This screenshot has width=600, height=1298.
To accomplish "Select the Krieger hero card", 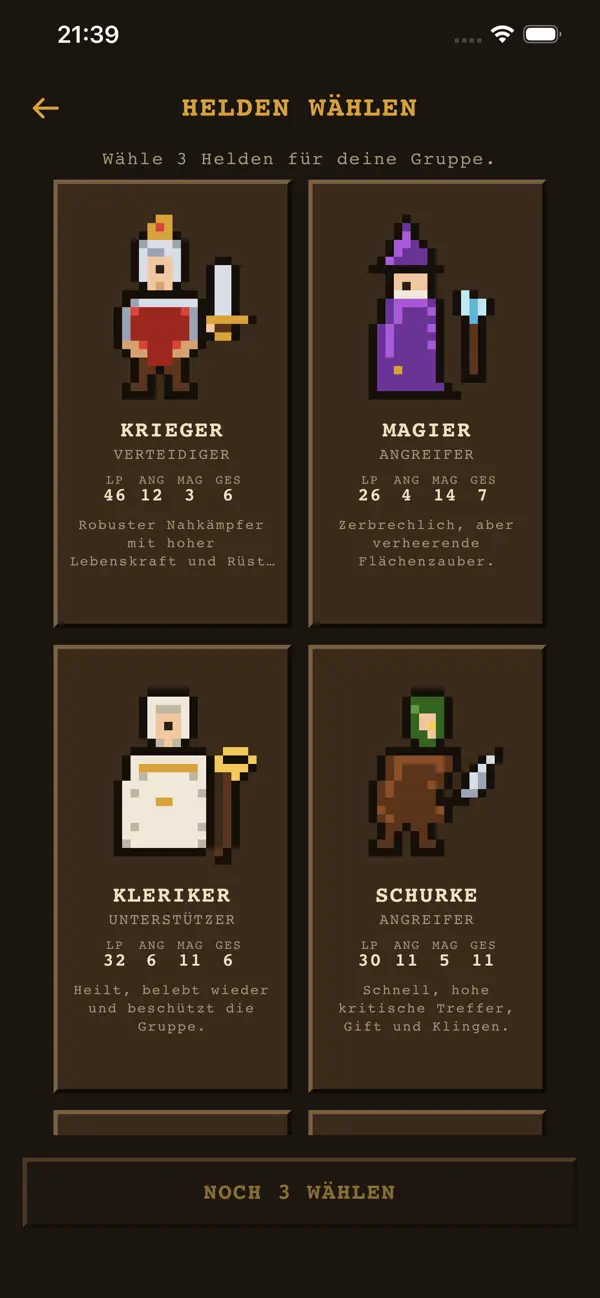I will [x=172, y=404].
